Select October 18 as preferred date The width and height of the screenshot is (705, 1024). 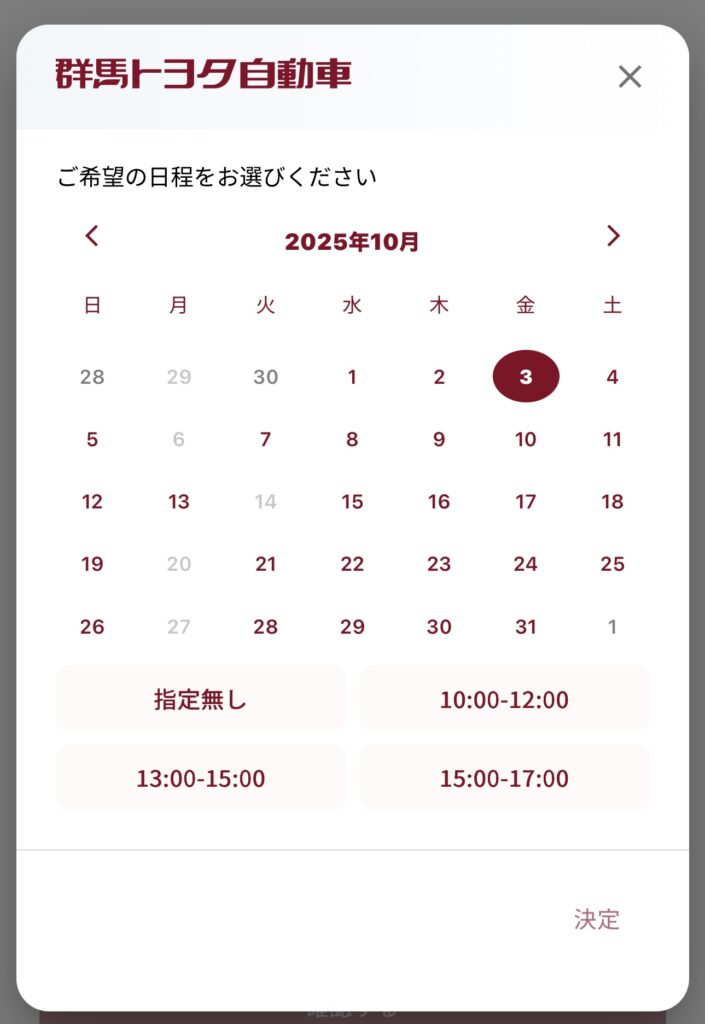613,502
